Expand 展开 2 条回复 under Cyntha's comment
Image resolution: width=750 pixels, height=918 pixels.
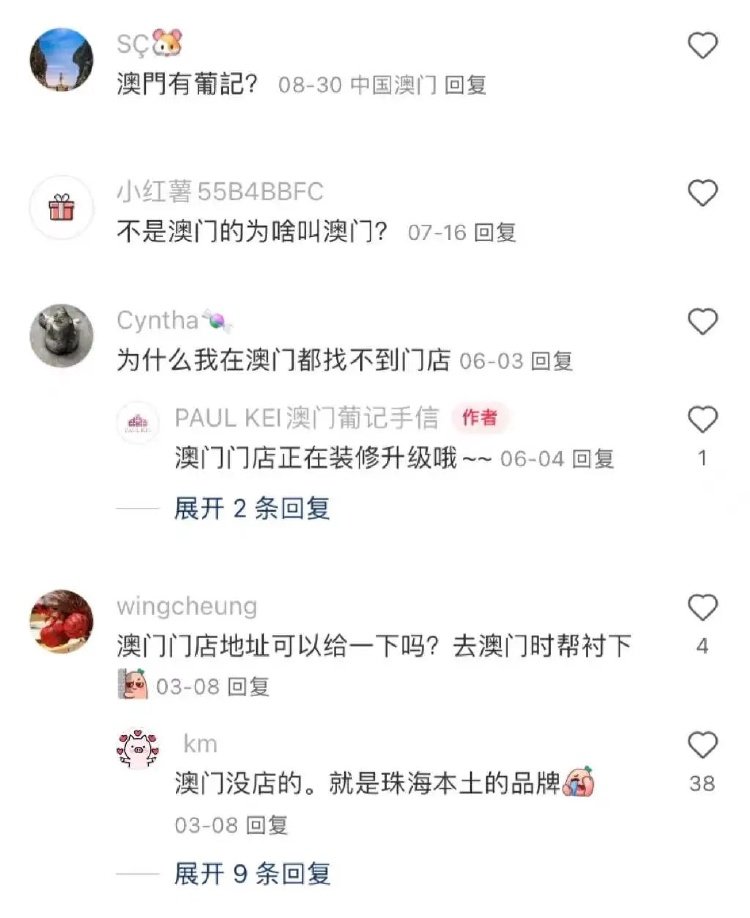pyautogui.click(x=251, y=508)
